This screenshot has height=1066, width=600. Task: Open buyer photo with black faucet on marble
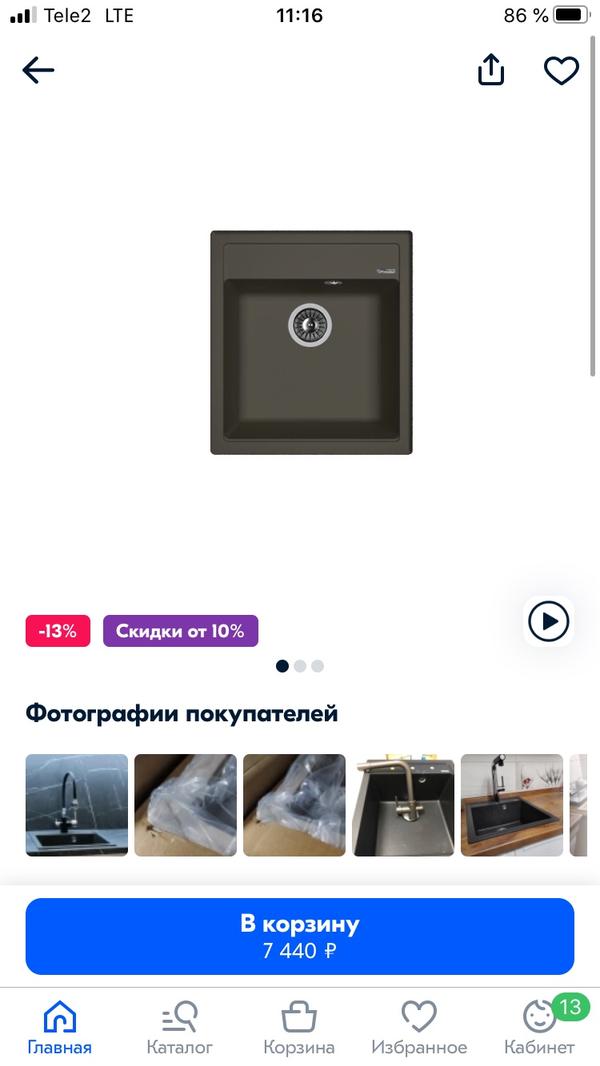pos(77,805)
